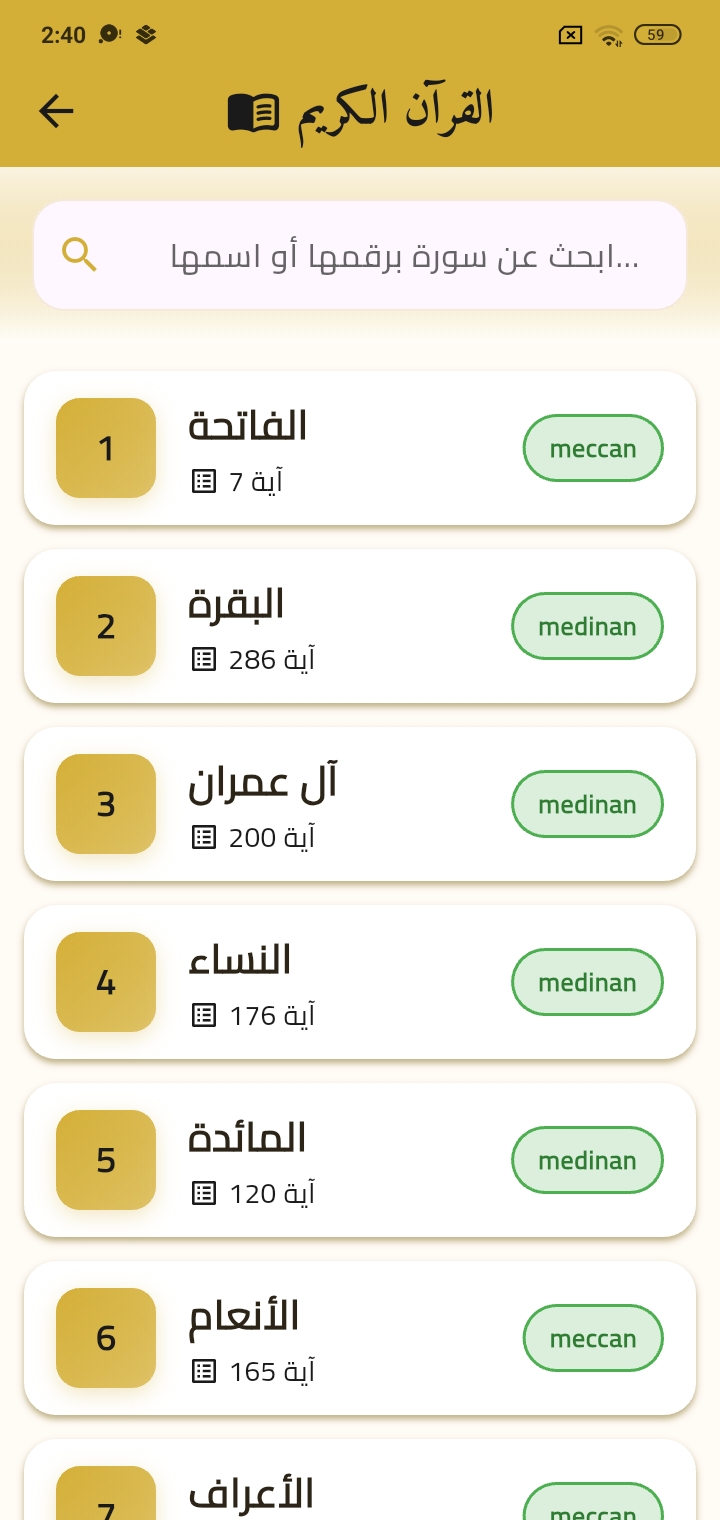
Task: Toggle the meccan badge on الفاتحة
Action: (x=593, y=448)
